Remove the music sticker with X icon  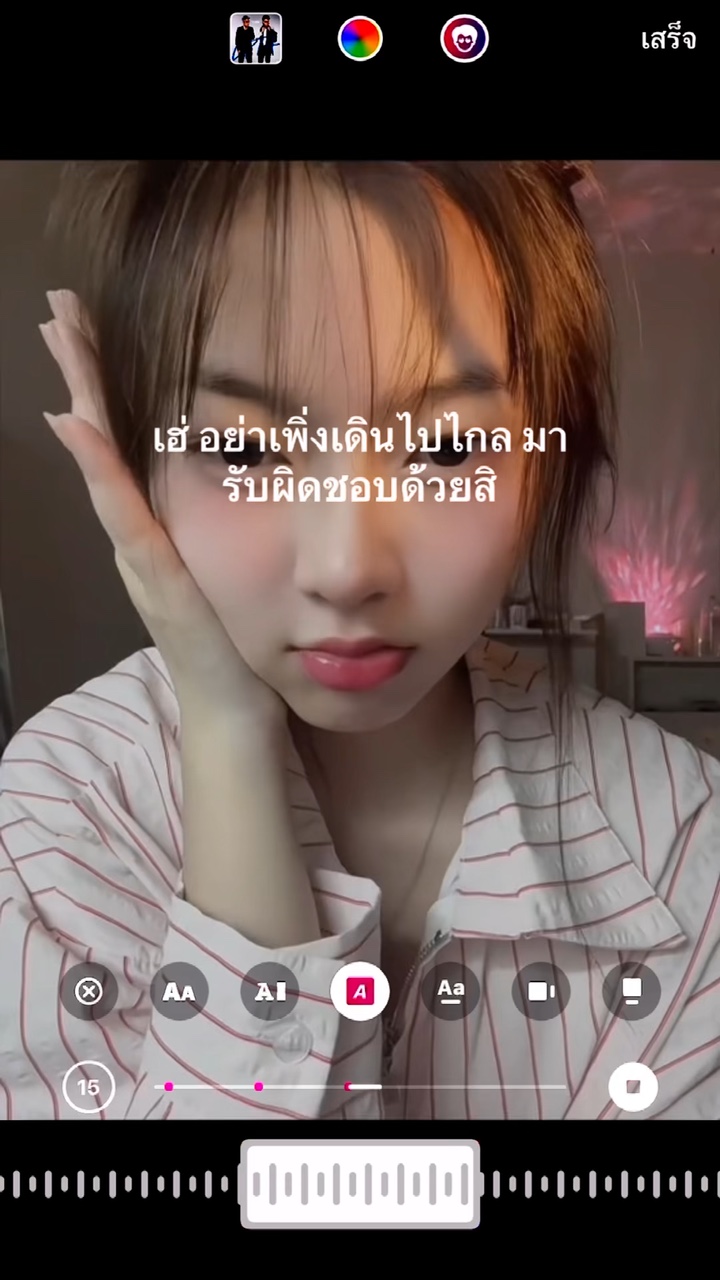point(89,991)
